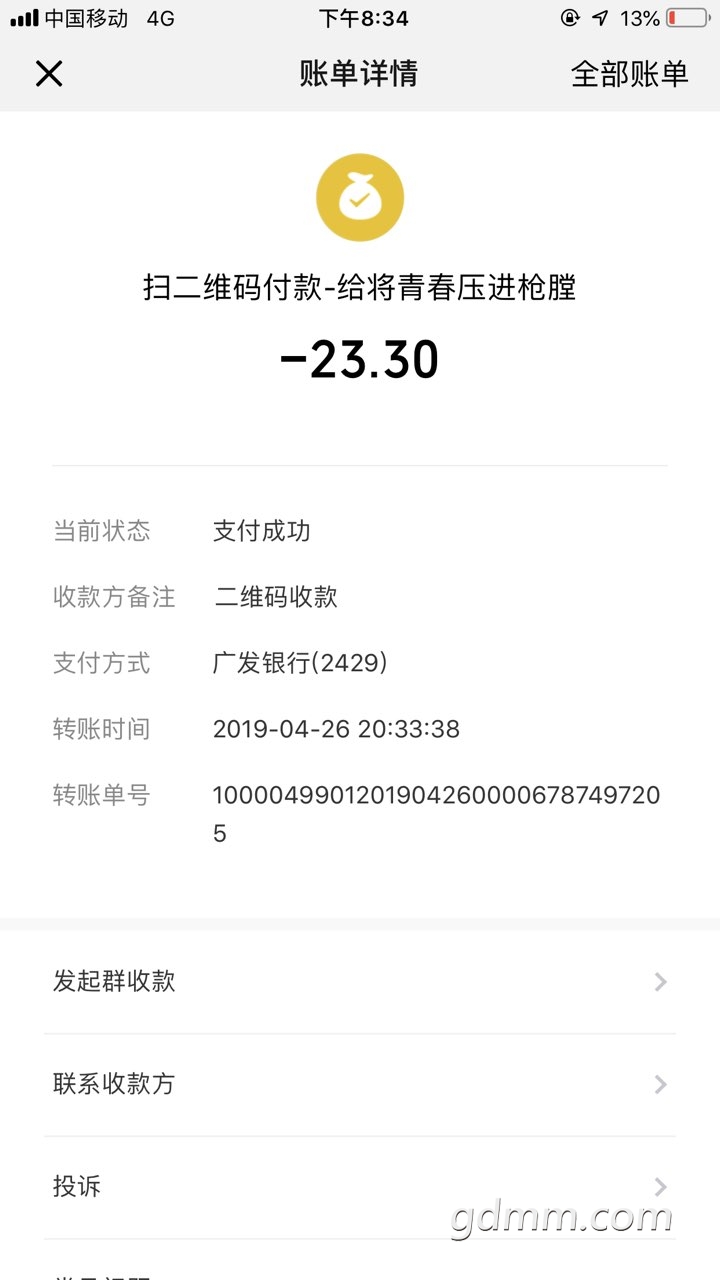Open 全部账单 to view all bills
The height and width of the screenshot is (1280, 720).
click(629, 74)
